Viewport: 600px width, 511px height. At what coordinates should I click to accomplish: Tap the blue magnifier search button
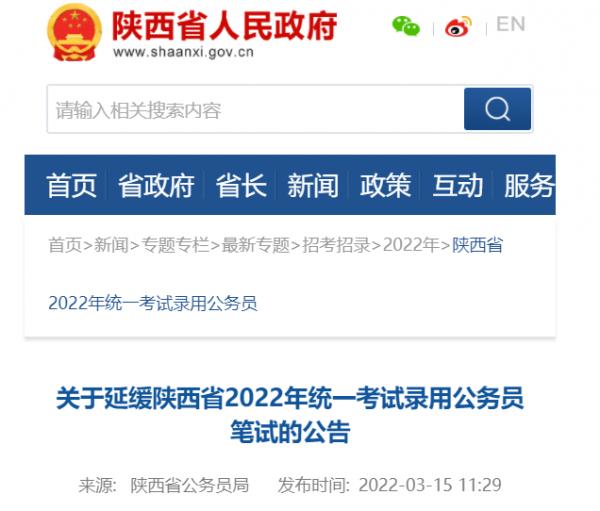click(x=497, y=110)
